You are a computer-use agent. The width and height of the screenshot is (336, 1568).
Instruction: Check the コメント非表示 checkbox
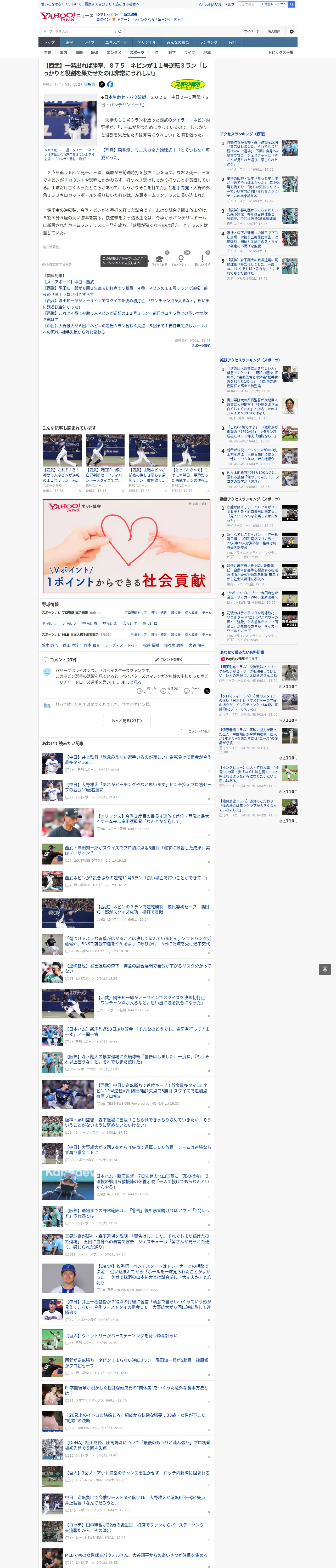pyautogui.click(x=183, y=732)
